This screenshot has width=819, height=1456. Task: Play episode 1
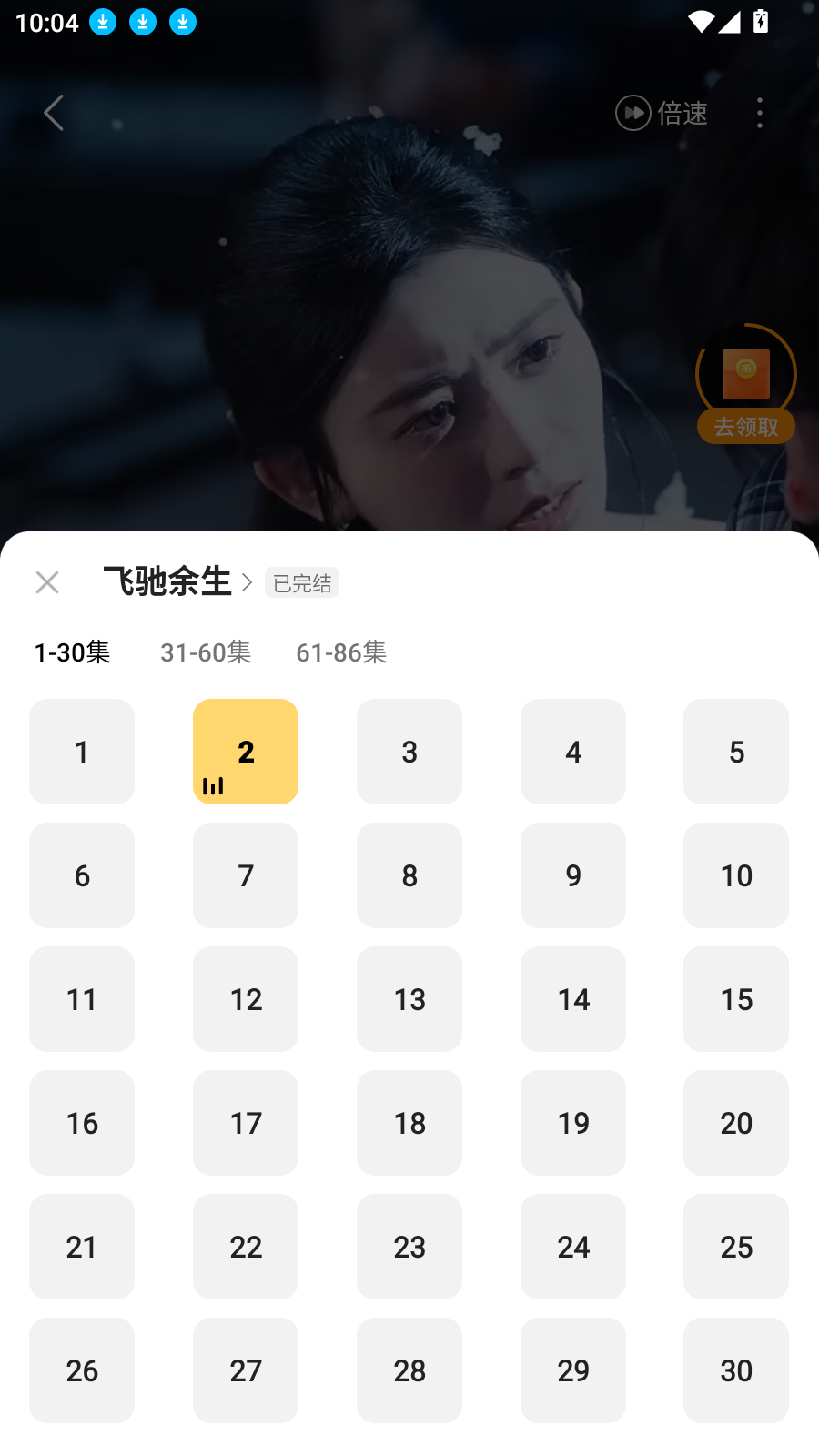82,752
